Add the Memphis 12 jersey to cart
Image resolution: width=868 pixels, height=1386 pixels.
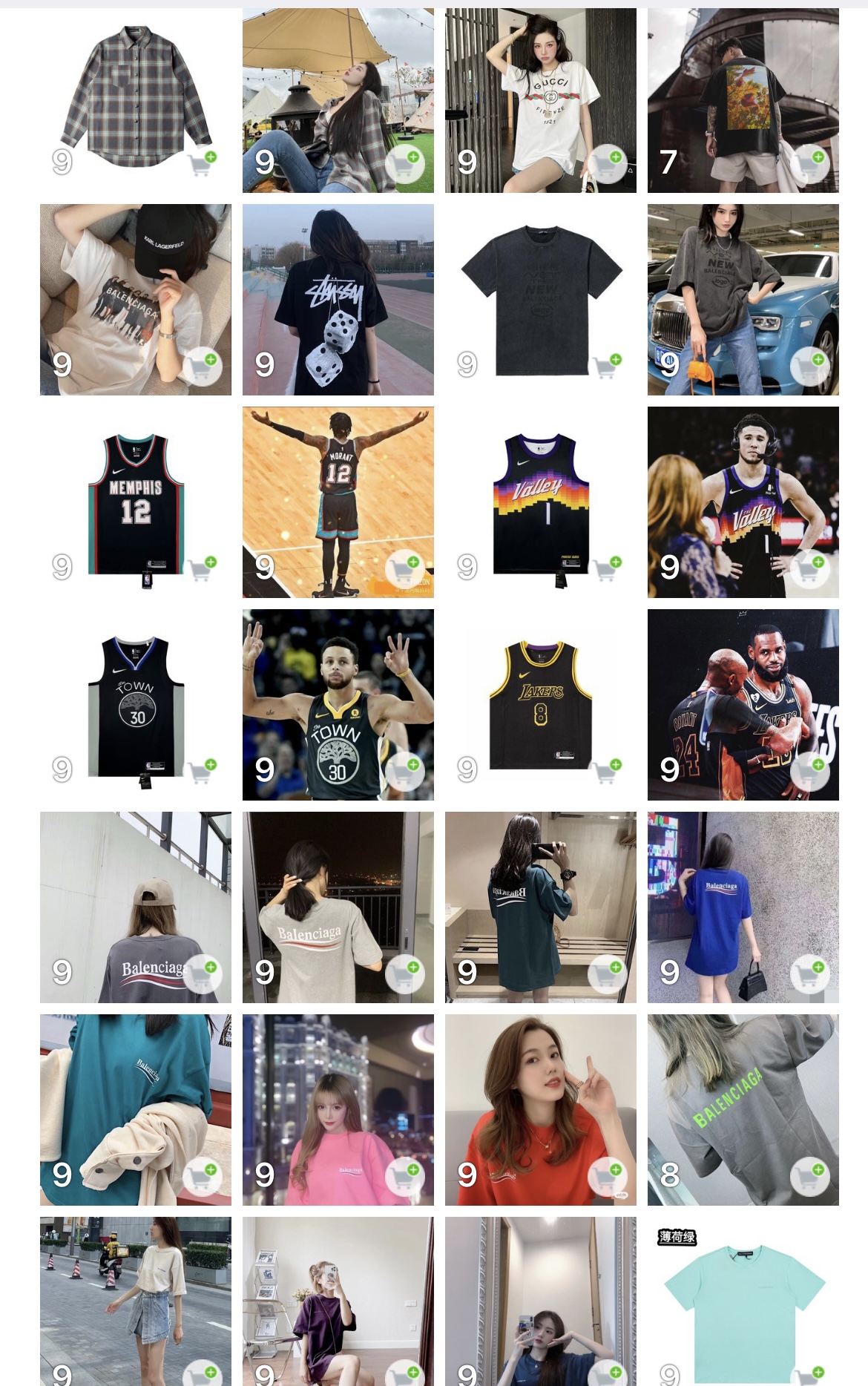click(203, 568)
